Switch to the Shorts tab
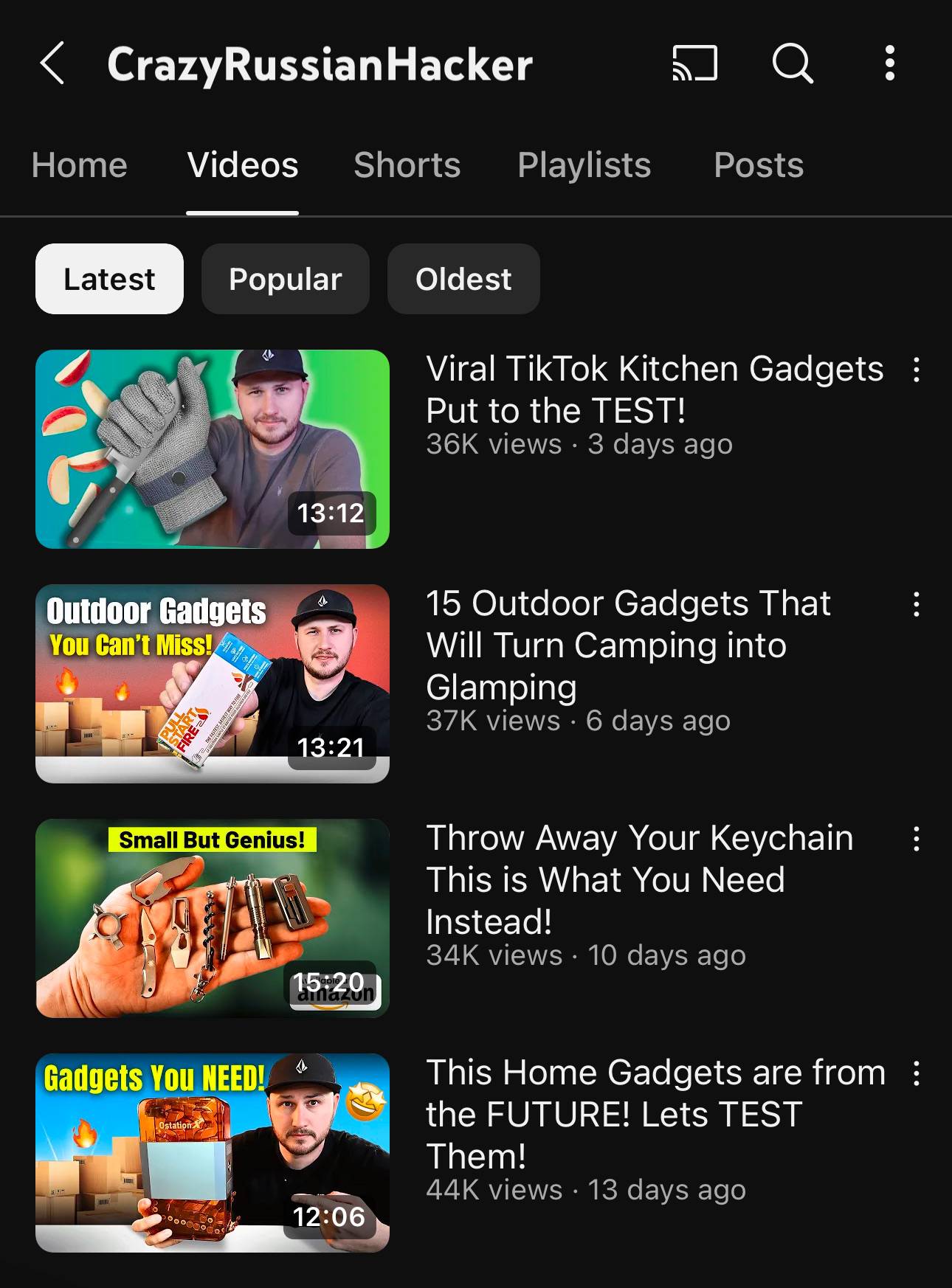The height and width of the screenshot is (1288, 952). [x=407, y=165]
